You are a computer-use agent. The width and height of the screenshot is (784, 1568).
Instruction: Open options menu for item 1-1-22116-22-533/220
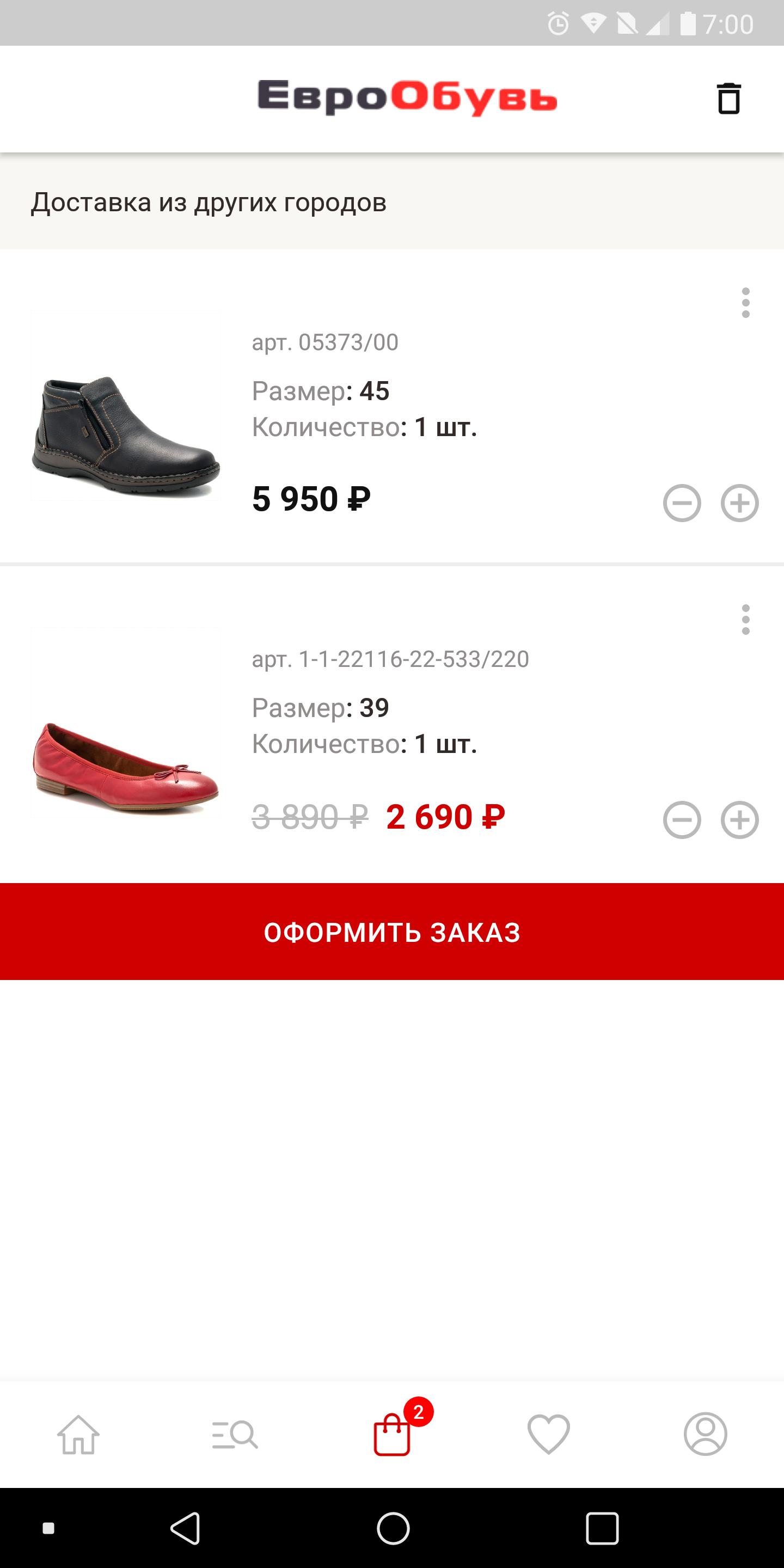pos(746,620)
